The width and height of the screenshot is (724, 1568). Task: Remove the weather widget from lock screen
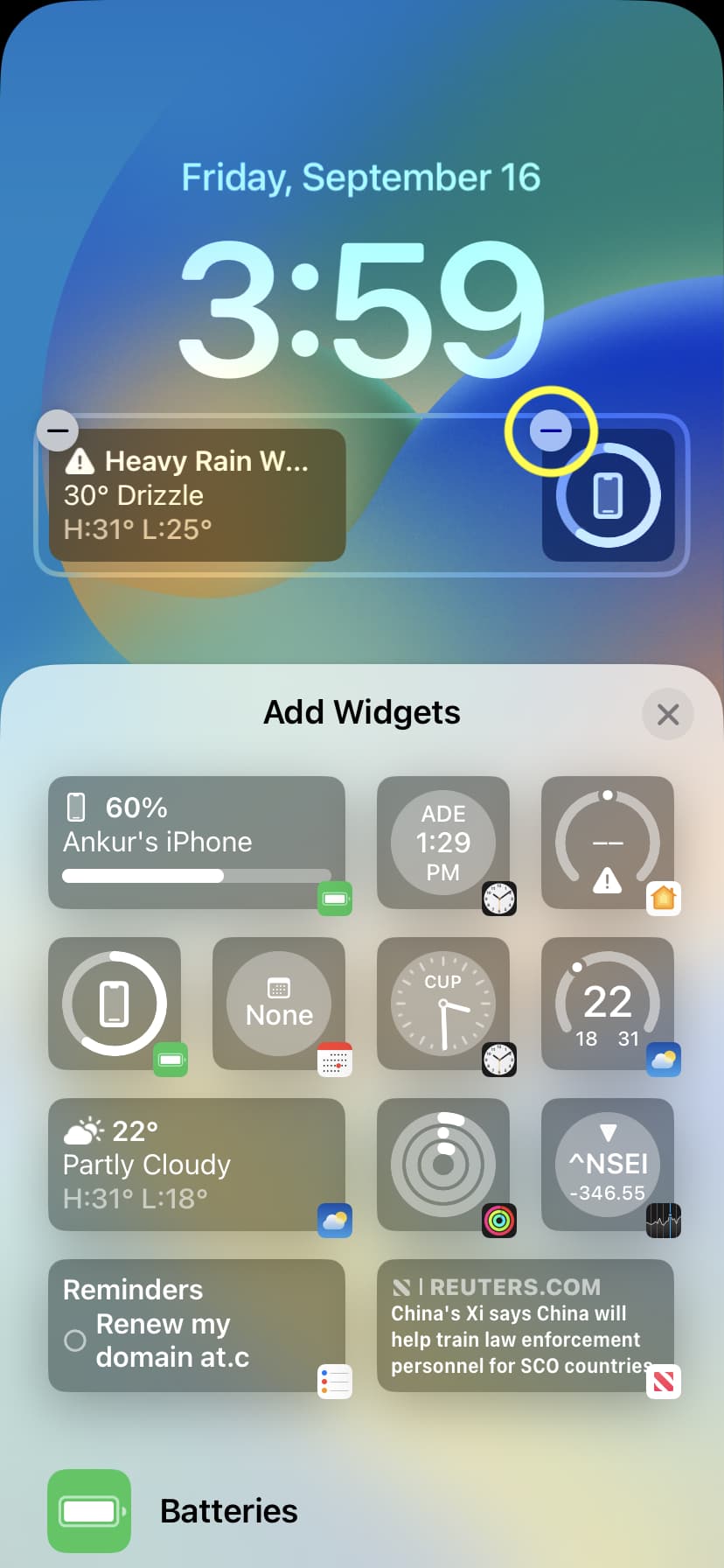[58, 430]
